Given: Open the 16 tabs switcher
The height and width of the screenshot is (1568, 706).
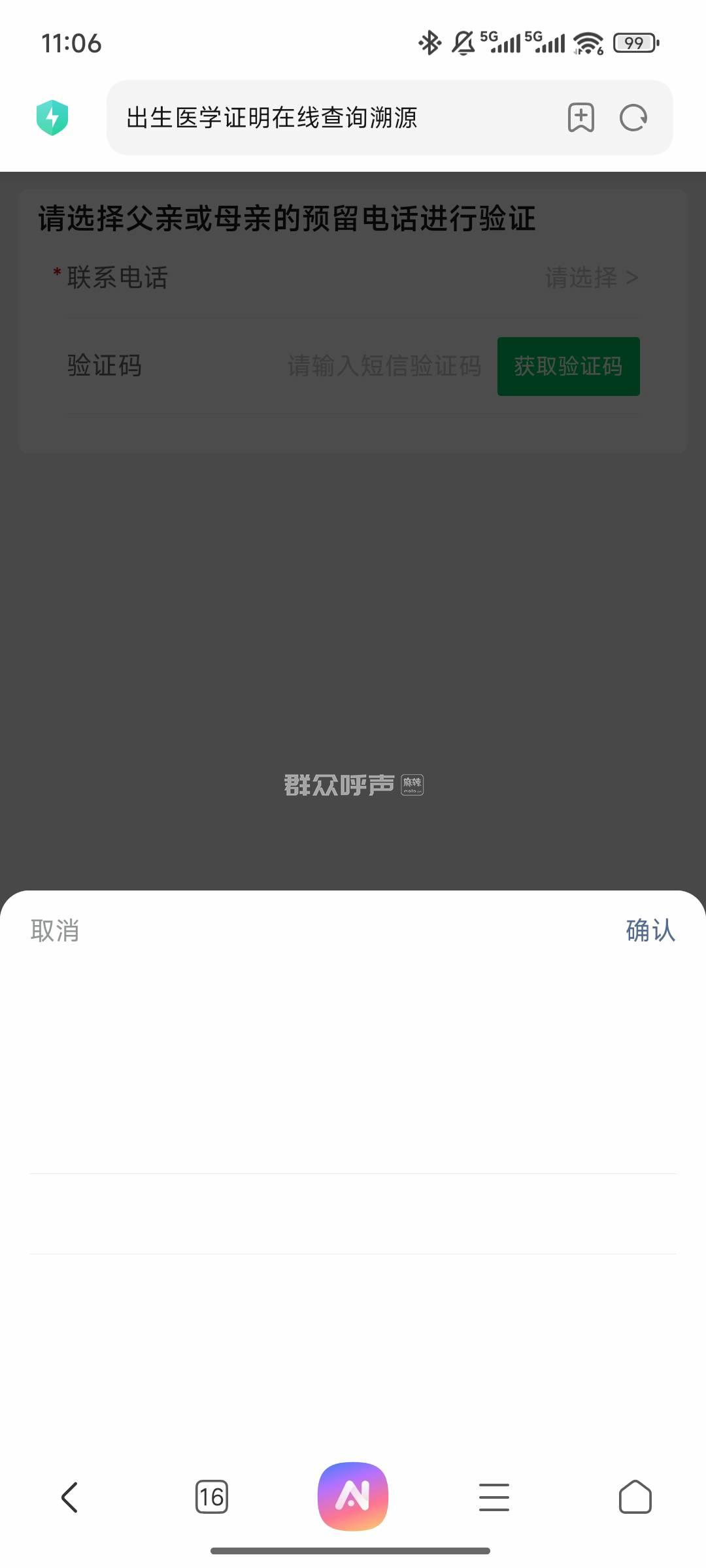Looking at the screenshot, I should [x=211, y=1497].
